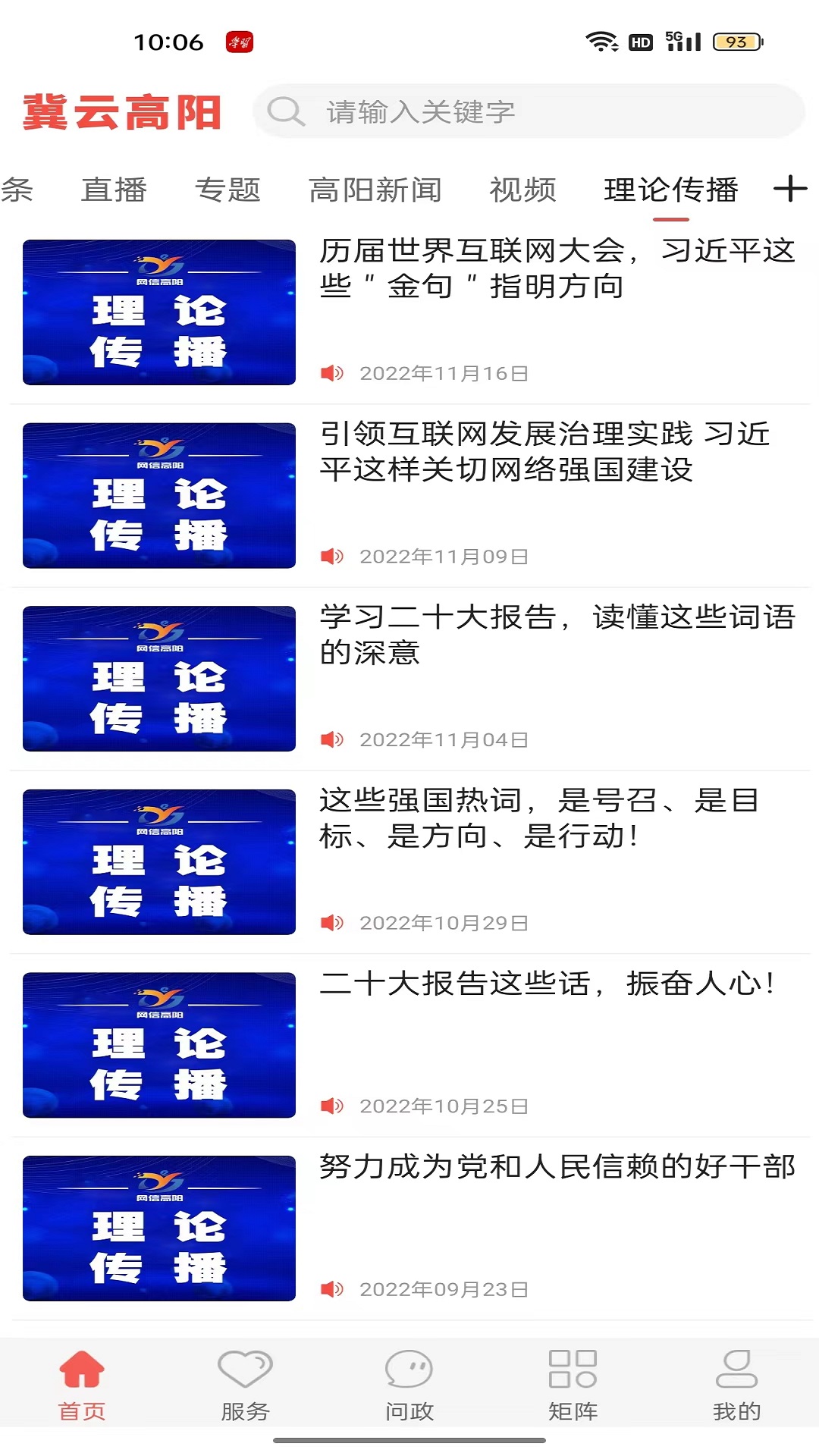819x1456 pixels.
Task: Tap the speaker icon beside 2022年10月25日
Action: click(331, 1106)
